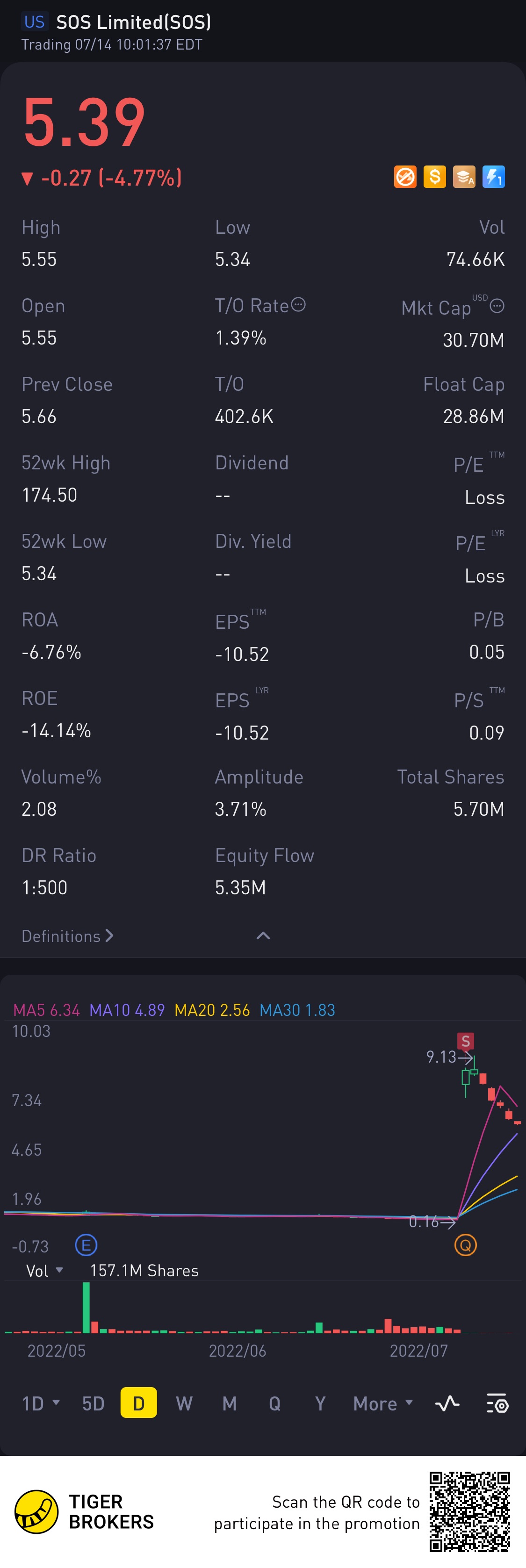Open the chart indicator wave icon
This screenshot has width=526, height=1568.
447,1403
